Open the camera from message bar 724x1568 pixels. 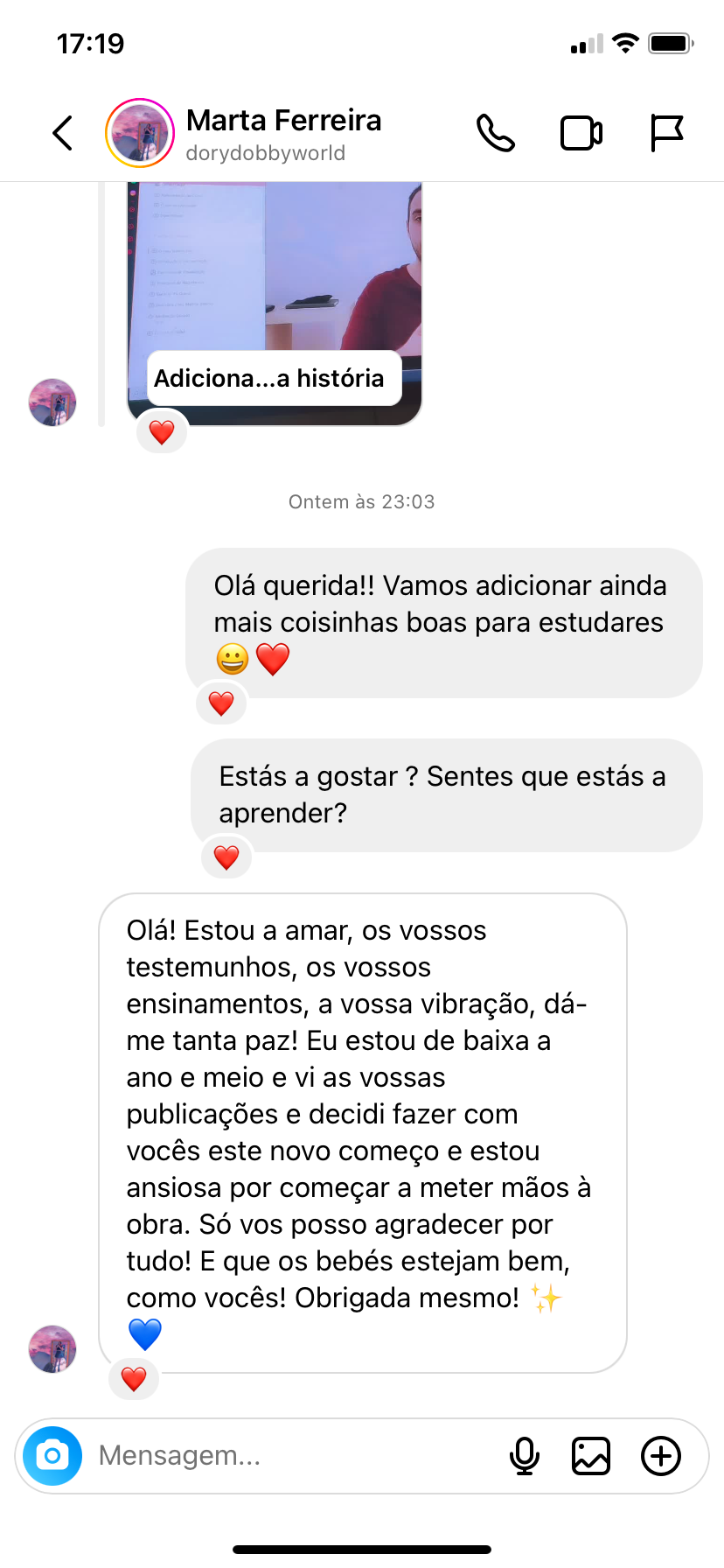pyautogui.click(x=52, y=1456)
